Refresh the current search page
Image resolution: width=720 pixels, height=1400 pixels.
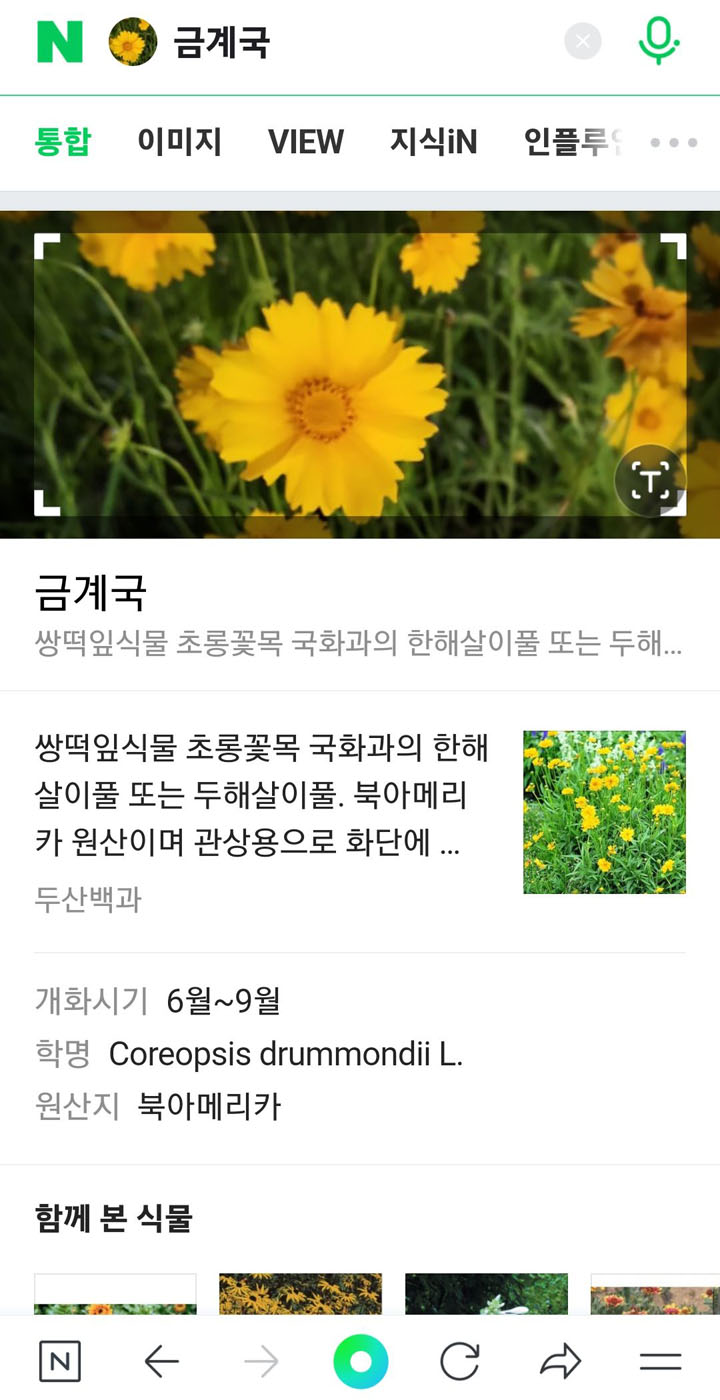point(460,1360)
